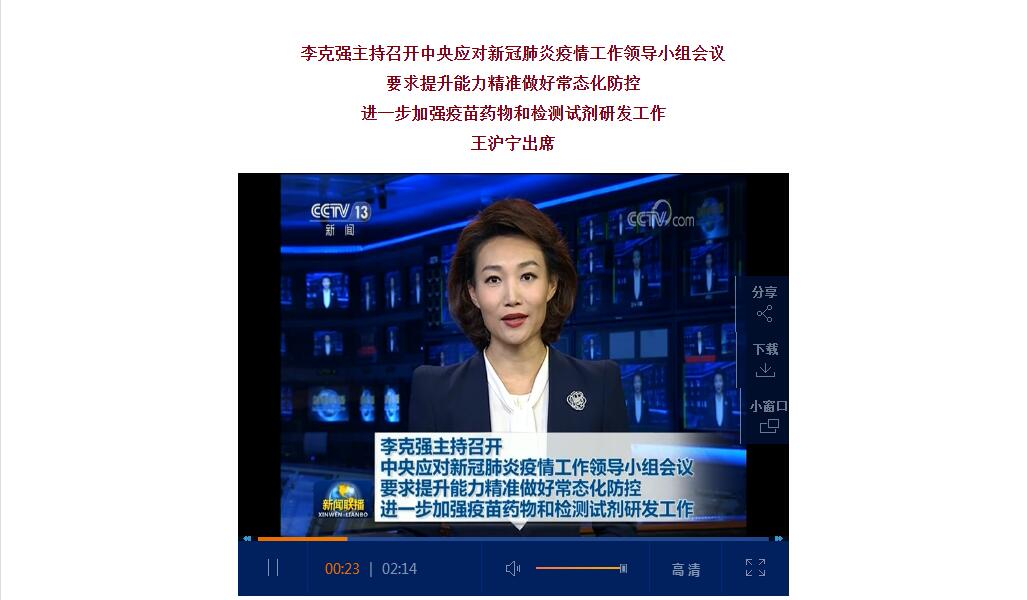Enter fullscreen mode
Screen dimensions: 1028x600
click(x=755, y=568)
